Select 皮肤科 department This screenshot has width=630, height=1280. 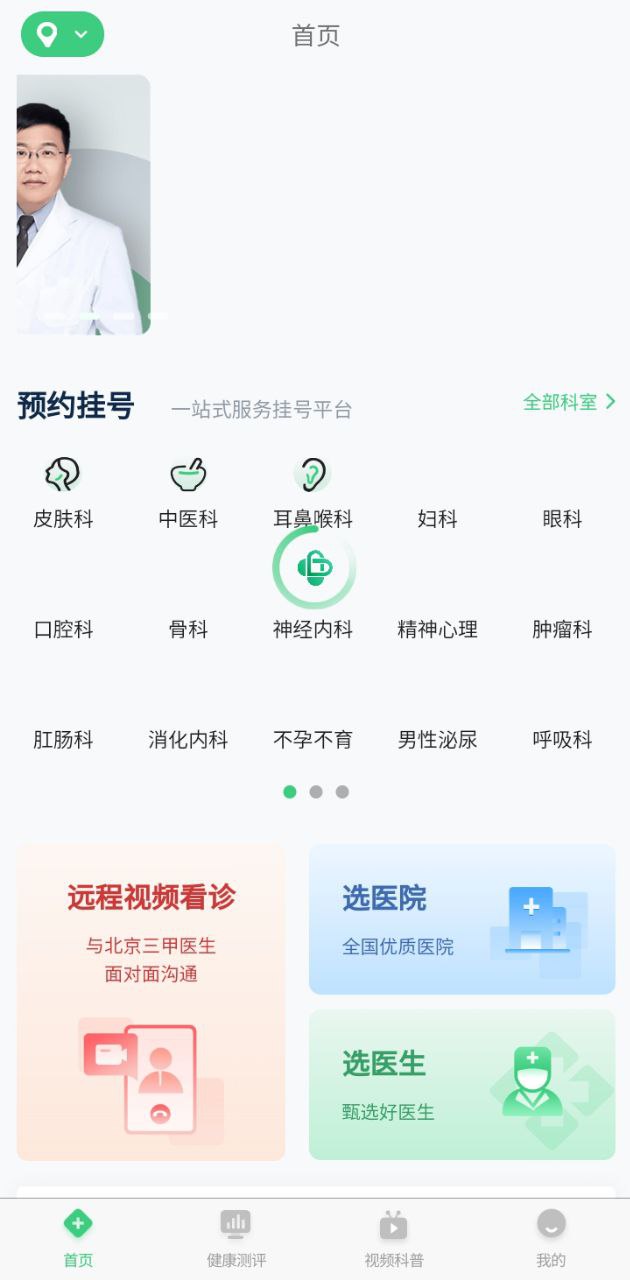pos(63,495)
